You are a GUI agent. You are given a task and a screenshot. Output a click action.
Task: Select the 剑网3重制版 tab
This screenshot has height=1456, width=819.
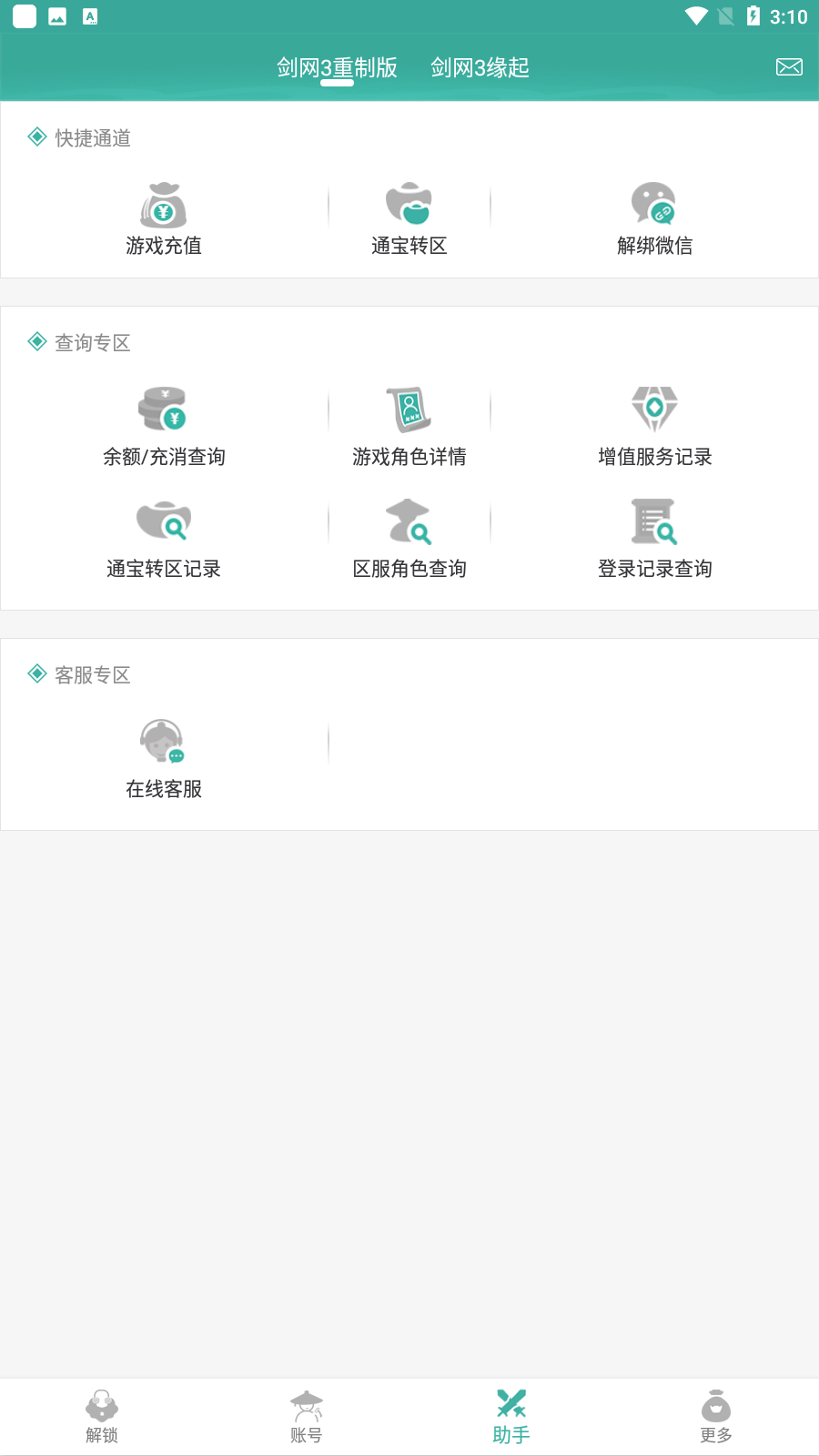337,67
